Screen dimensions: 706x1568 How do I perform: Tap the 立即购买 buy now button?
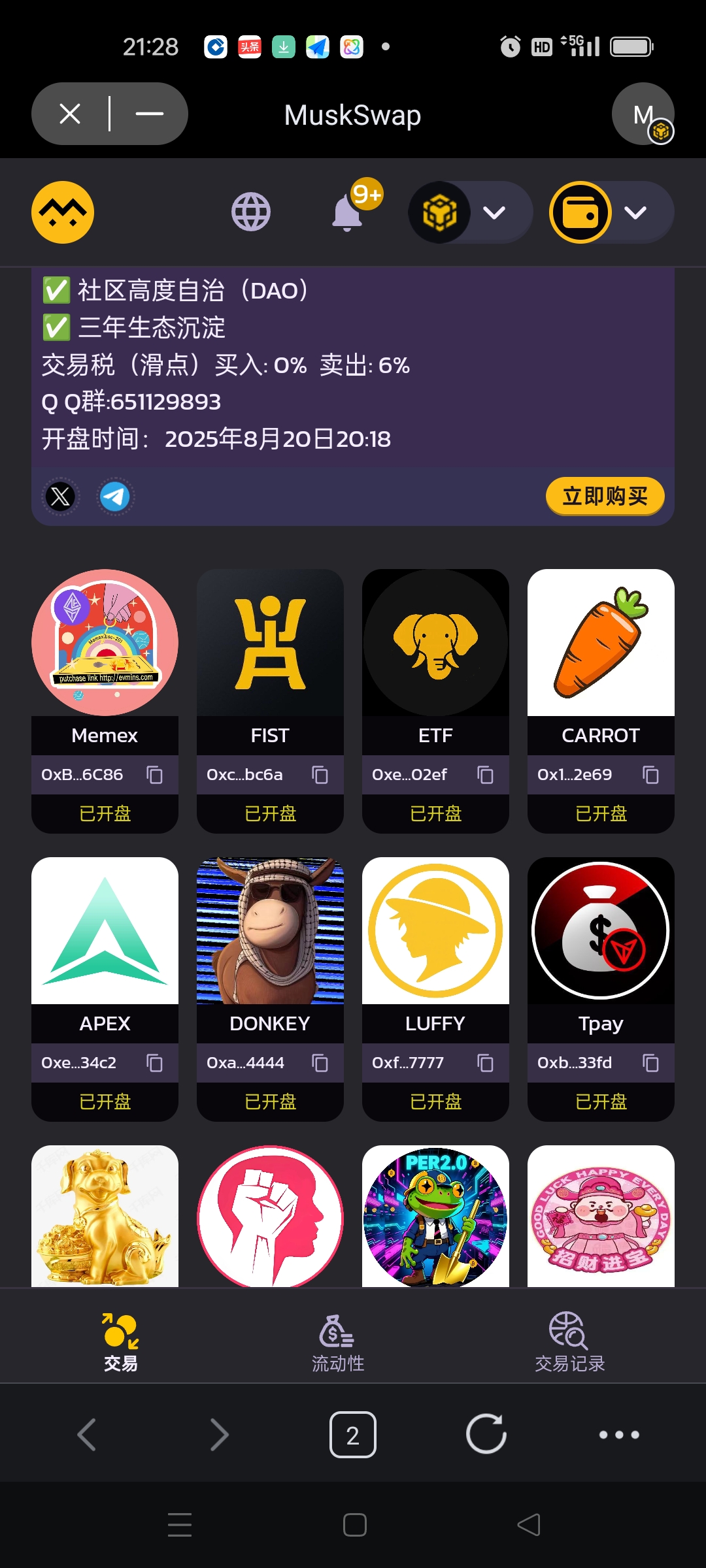point(605,497)
